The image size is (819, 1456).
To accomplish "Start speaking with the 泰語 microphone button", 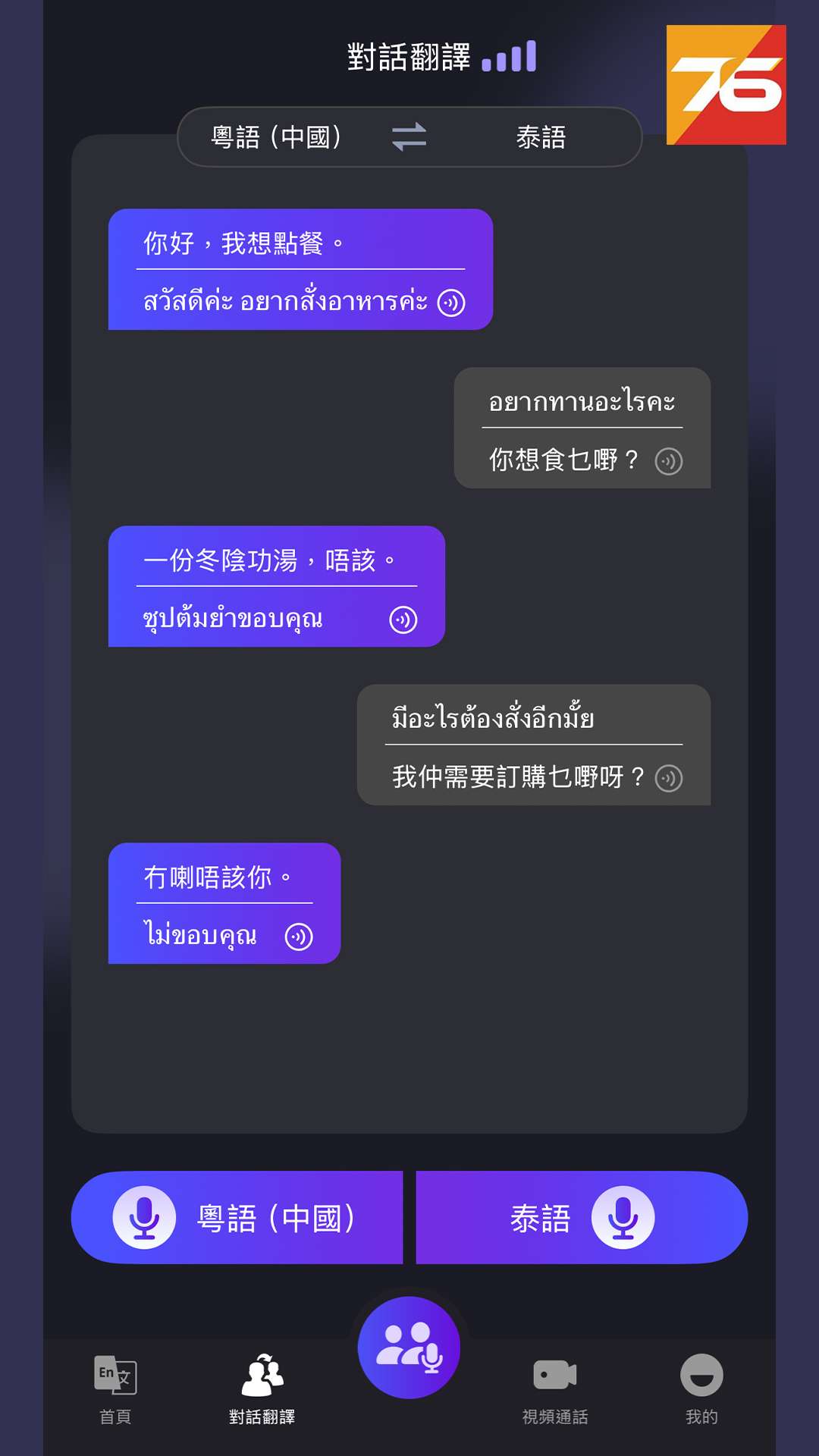I will 623,1217.
